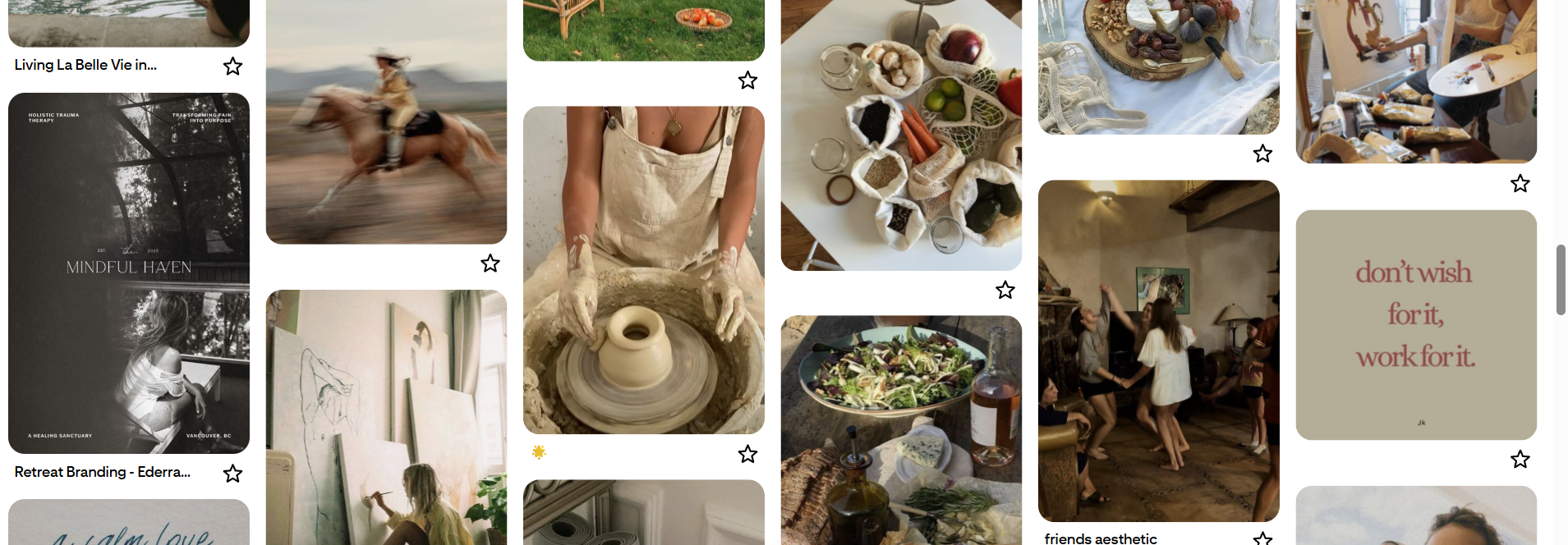Open the yoga mats pin
Image resolution: width=1568 pixels, height=545 pixels.
click(x=644, y=513)
